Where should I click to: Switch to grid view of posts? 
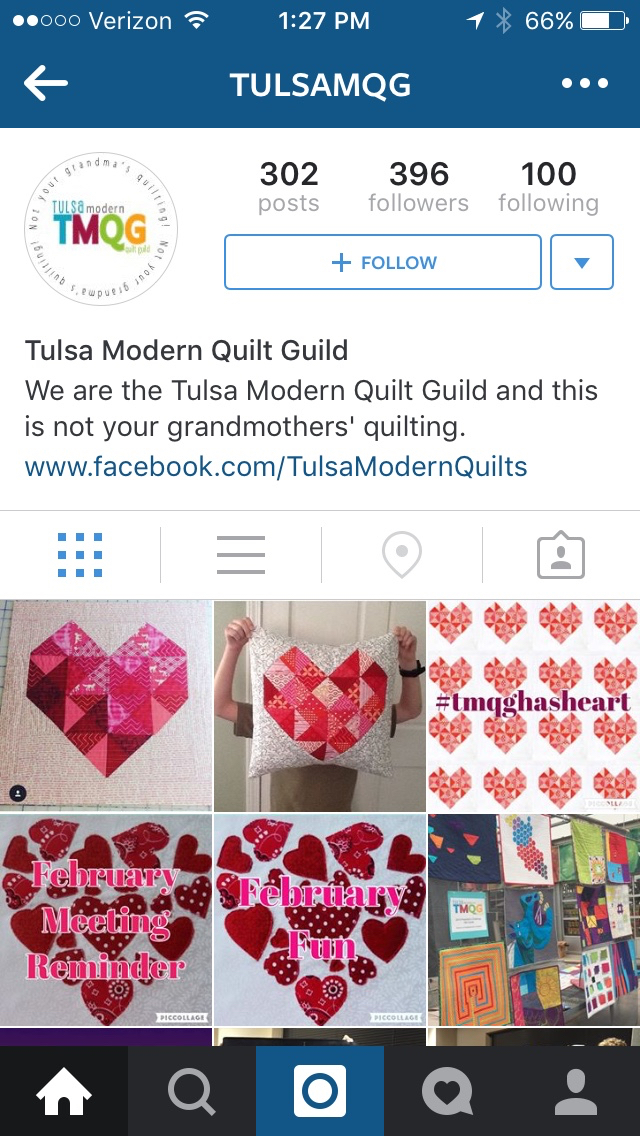80,555
